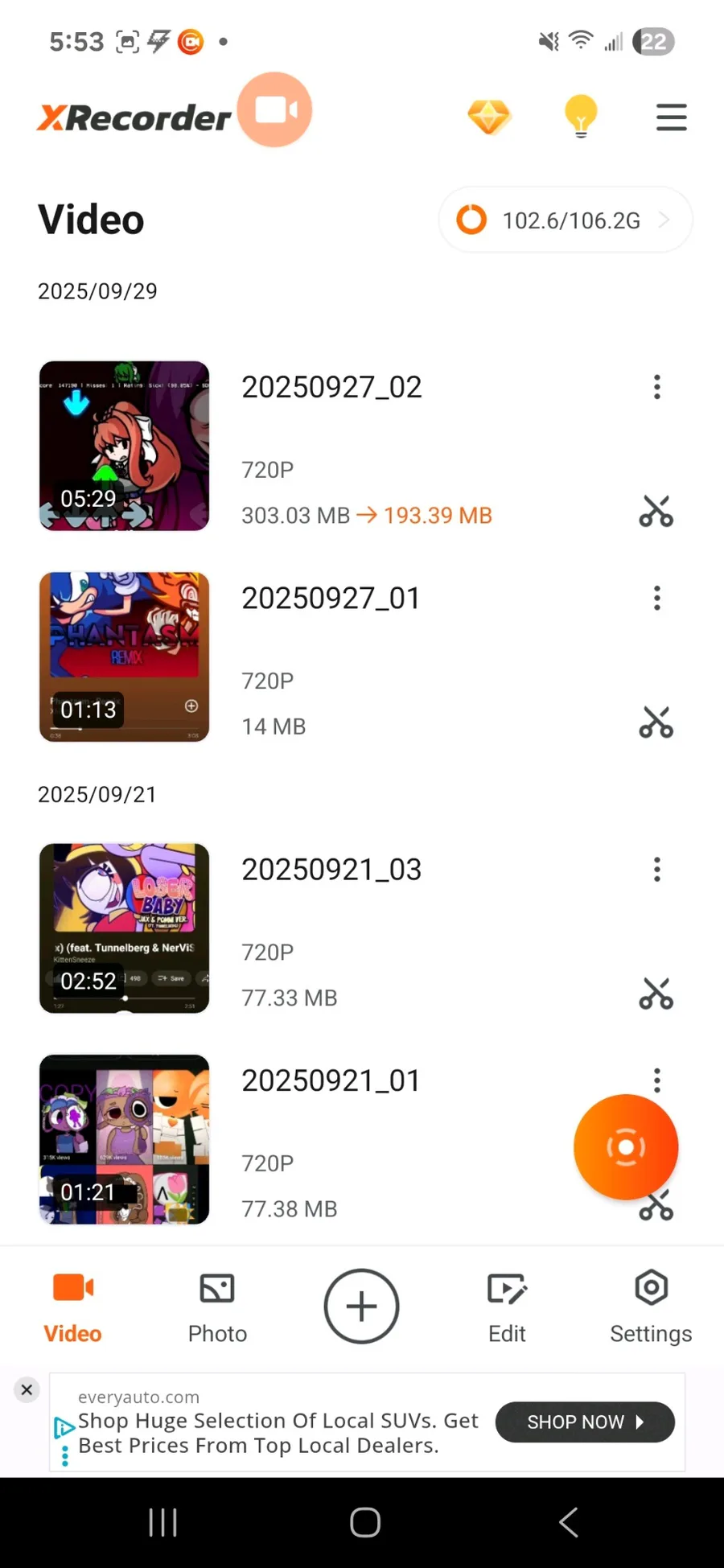
Task: Trim video 20250927_01 with scissors
Action: pyautogui.click(x=656, y=722)
